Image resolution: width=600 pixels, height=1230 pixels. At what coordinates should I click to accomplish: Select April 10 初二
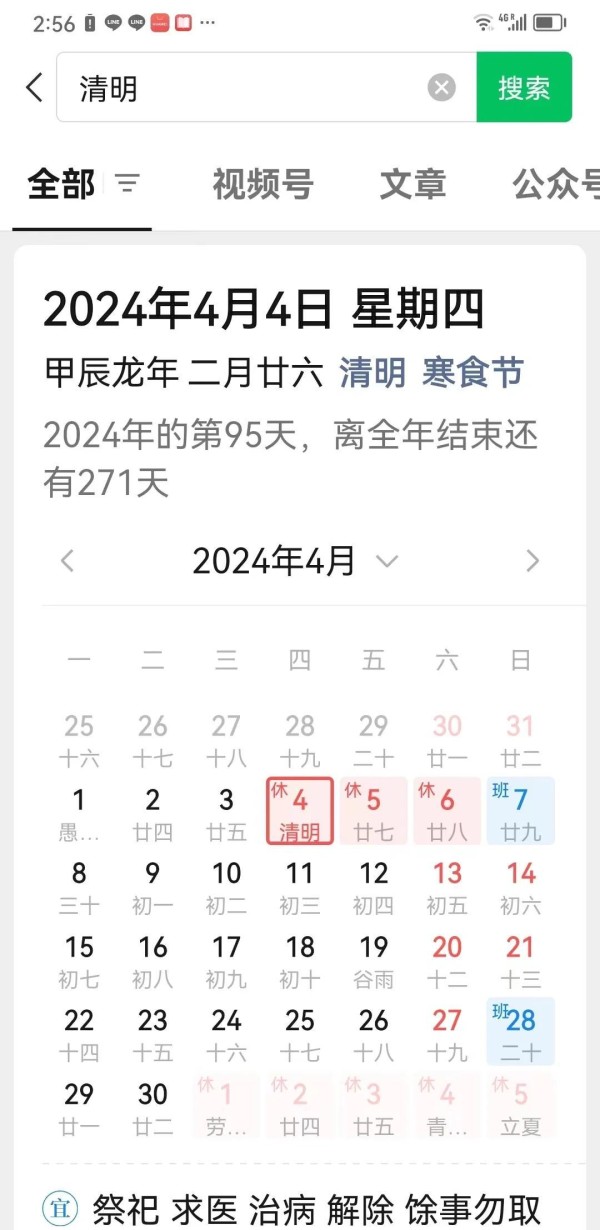(x=226, y=886)
